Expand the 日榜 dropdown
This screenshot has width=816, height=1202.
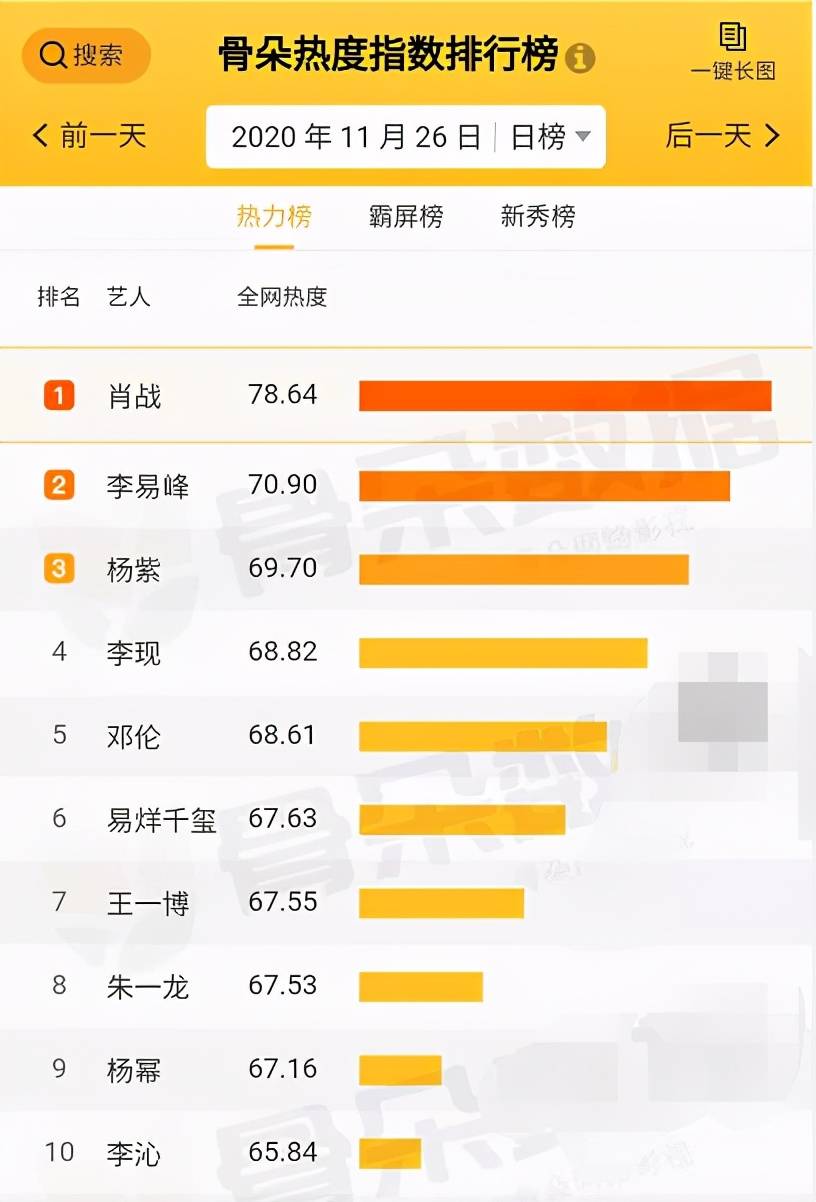(x=551, y=137)
